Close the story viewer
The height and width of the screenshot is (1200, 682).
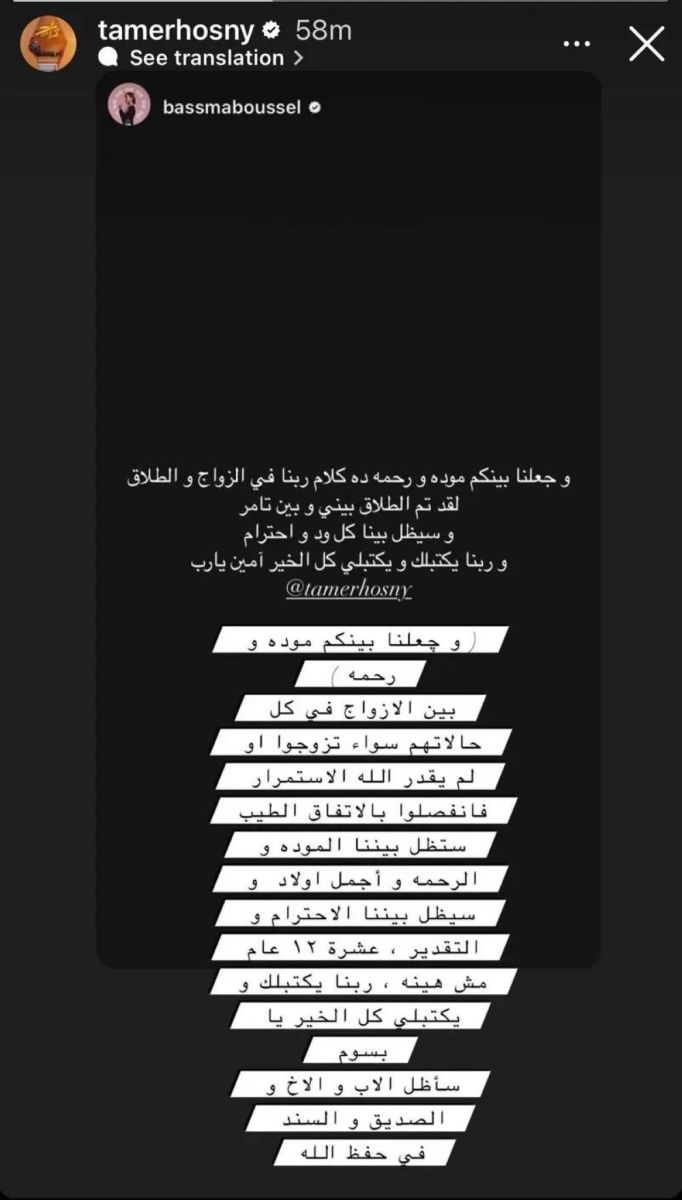click(x=646, y=44)
